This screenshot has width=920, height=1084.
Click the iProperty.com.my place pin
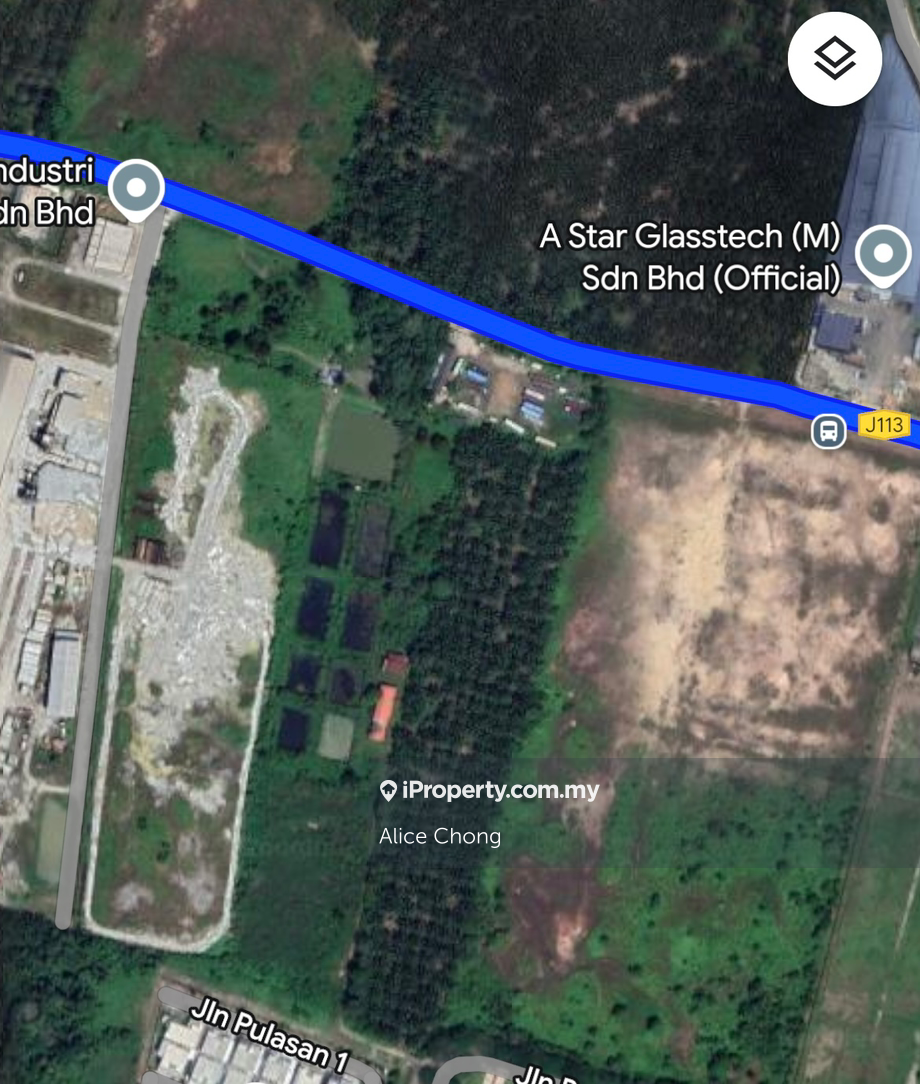coord(388,790)
